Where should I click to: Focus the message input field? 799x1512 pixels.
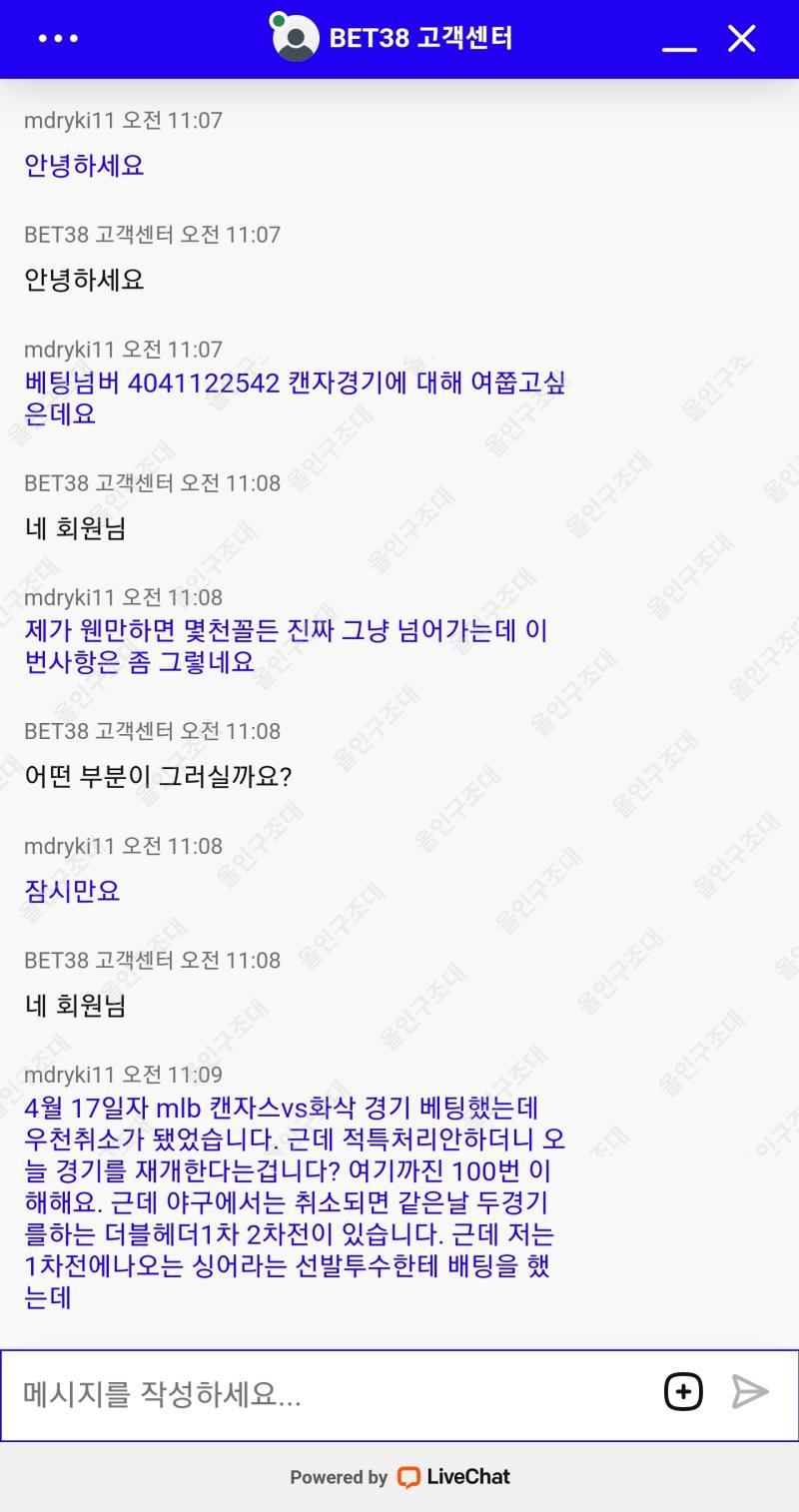(x=330, y=1394)
